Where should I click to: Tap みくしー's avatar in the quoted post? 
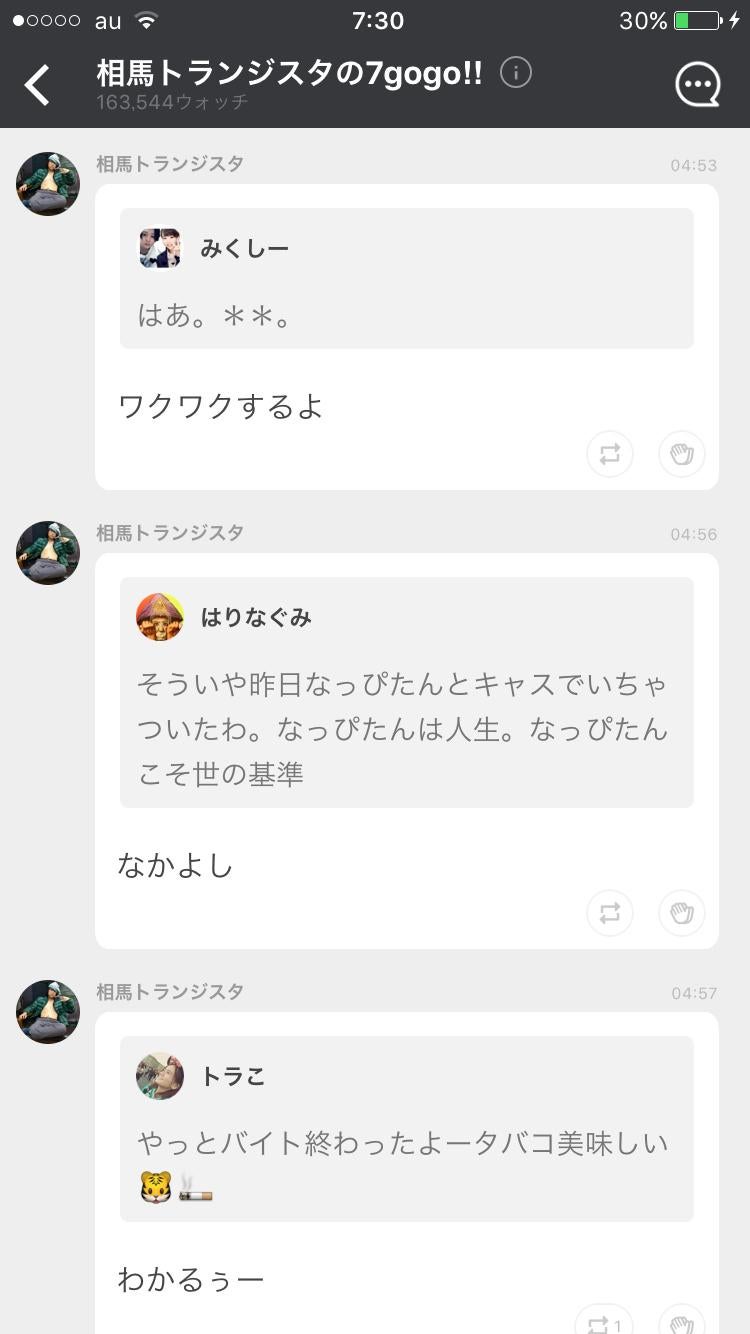click(160, 249)
